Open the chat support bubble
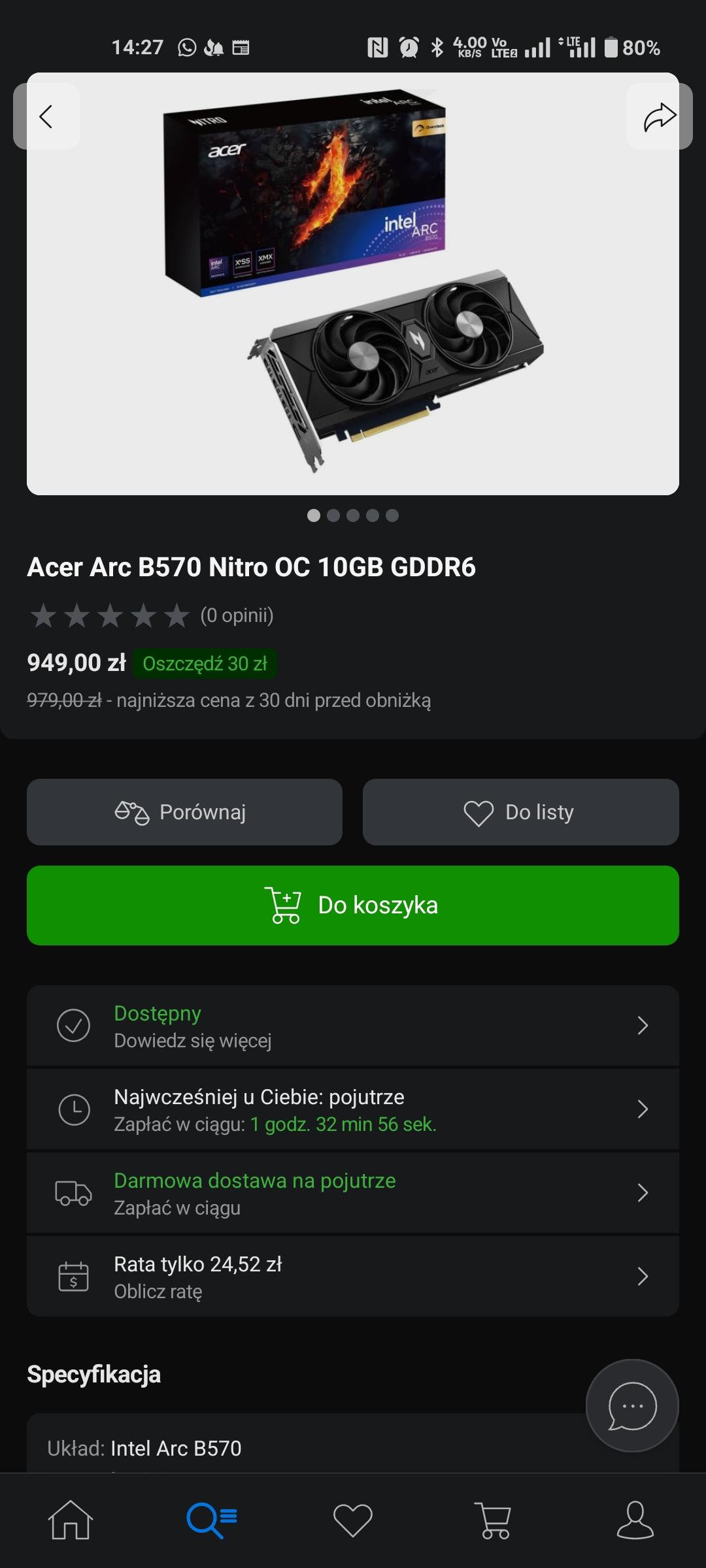Image resolution: width=706 pixels, height=1568 pixels. coord(632,1406)
